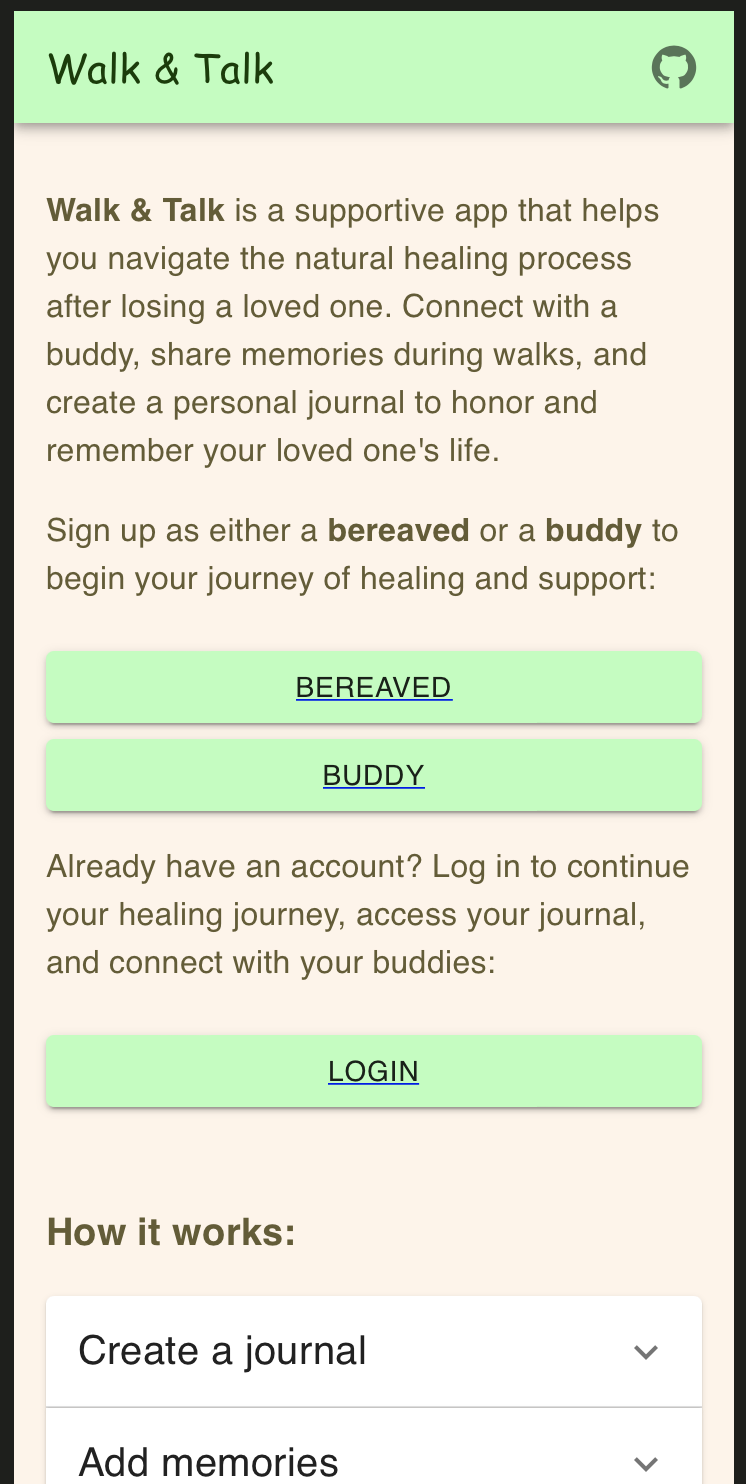
Task: Expand the Add memories section
Action: pos(374,1461)
